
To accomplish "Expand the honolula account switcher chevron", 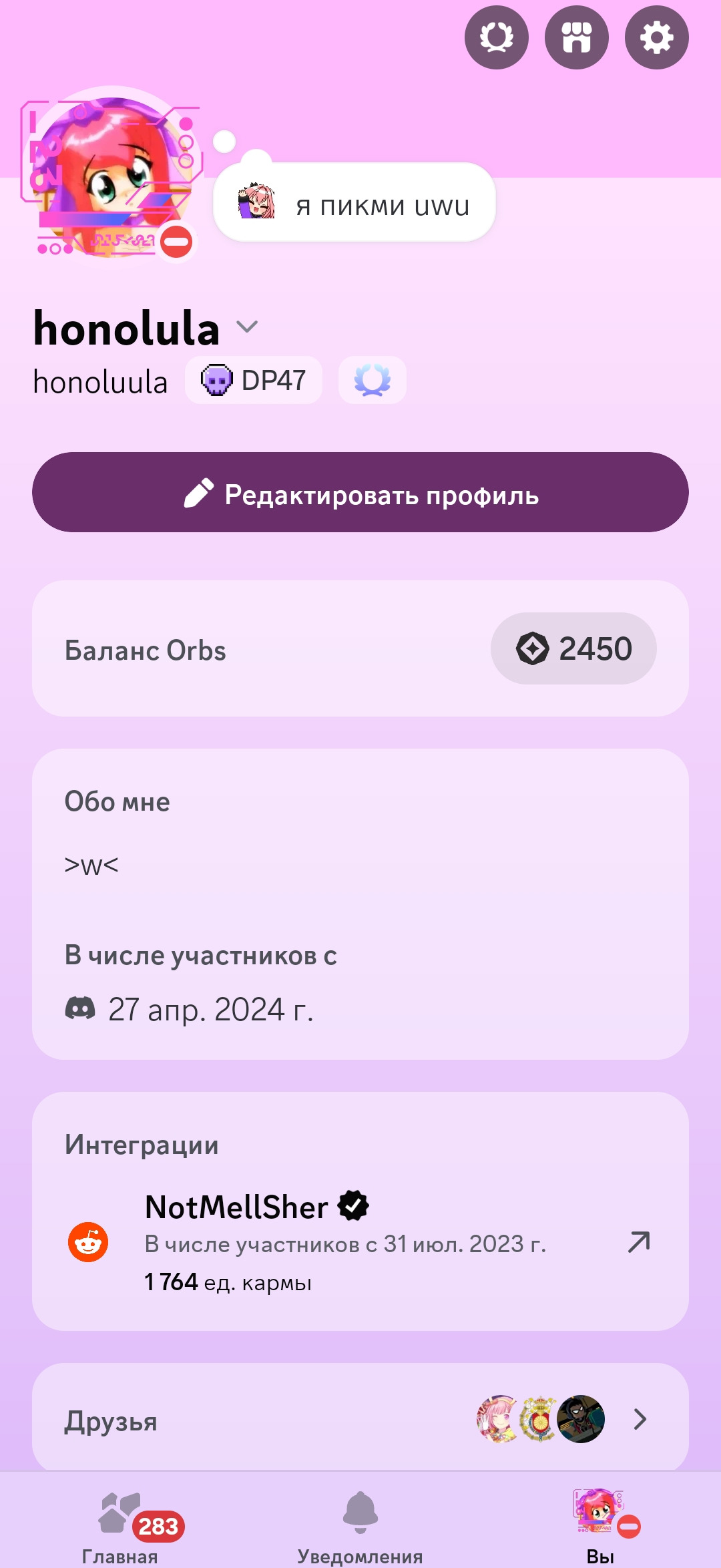I will click(x=247, y=327).
